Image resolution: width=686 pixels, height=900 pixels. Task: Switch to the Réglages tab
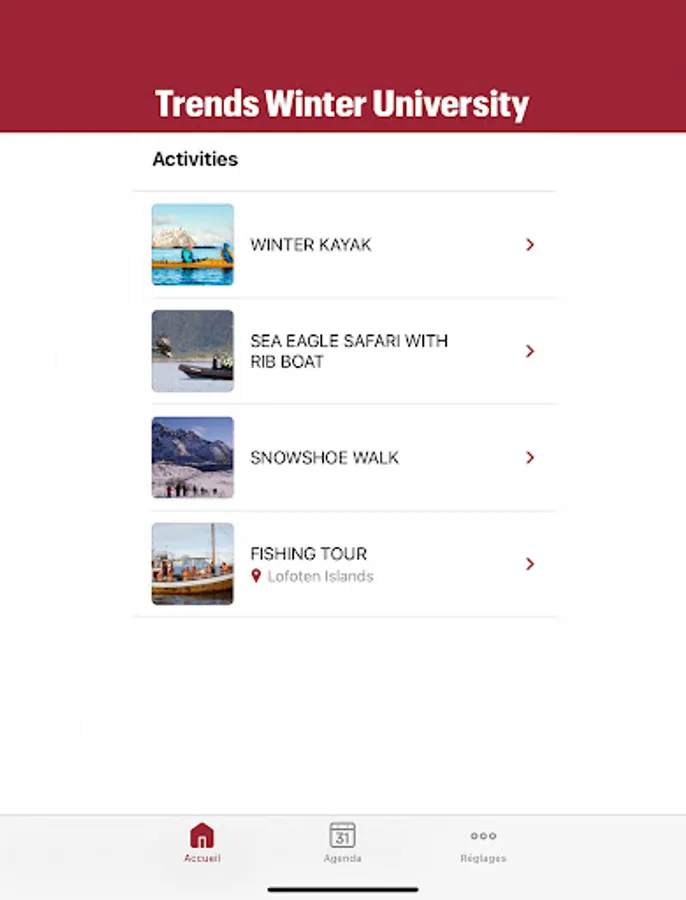tap(483, 843)
